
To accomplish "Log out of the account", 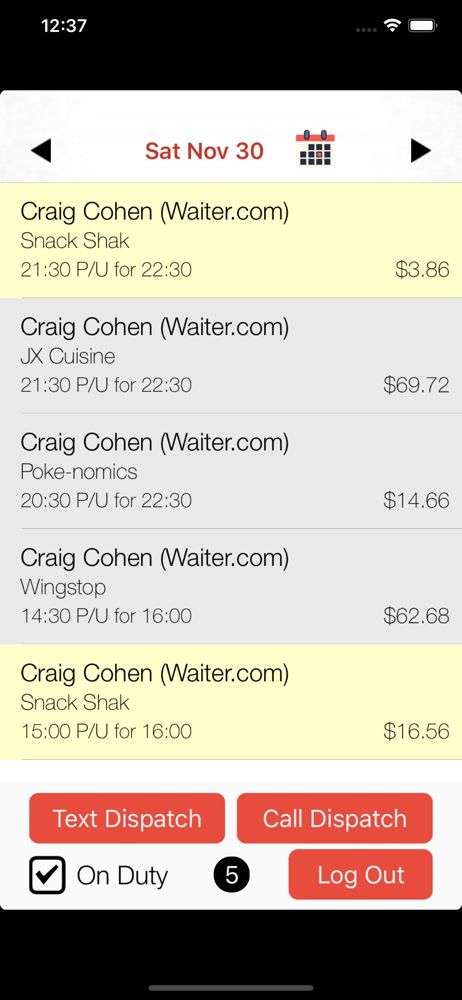I will tap(361, 874).
